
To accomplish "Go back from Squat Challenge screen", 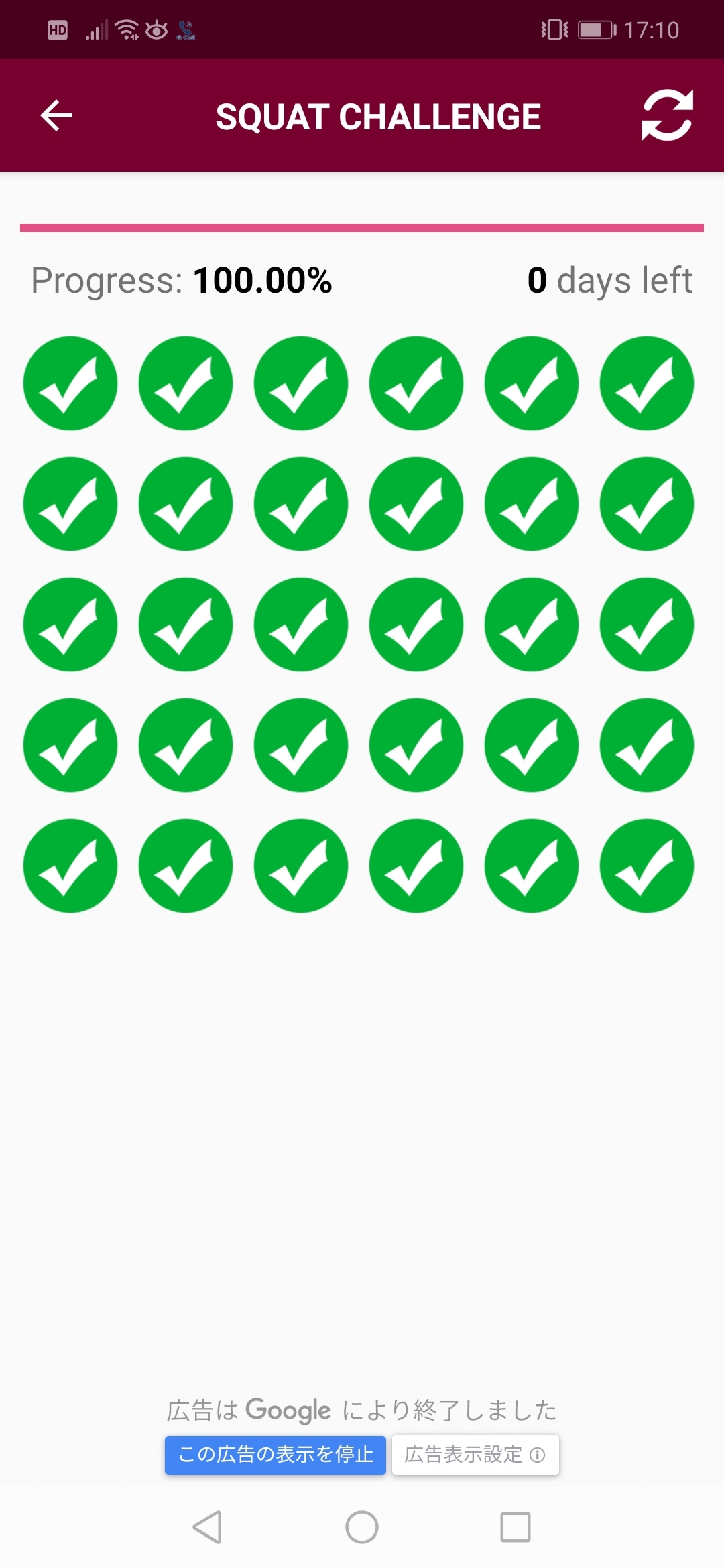I will tap(56, 116).
